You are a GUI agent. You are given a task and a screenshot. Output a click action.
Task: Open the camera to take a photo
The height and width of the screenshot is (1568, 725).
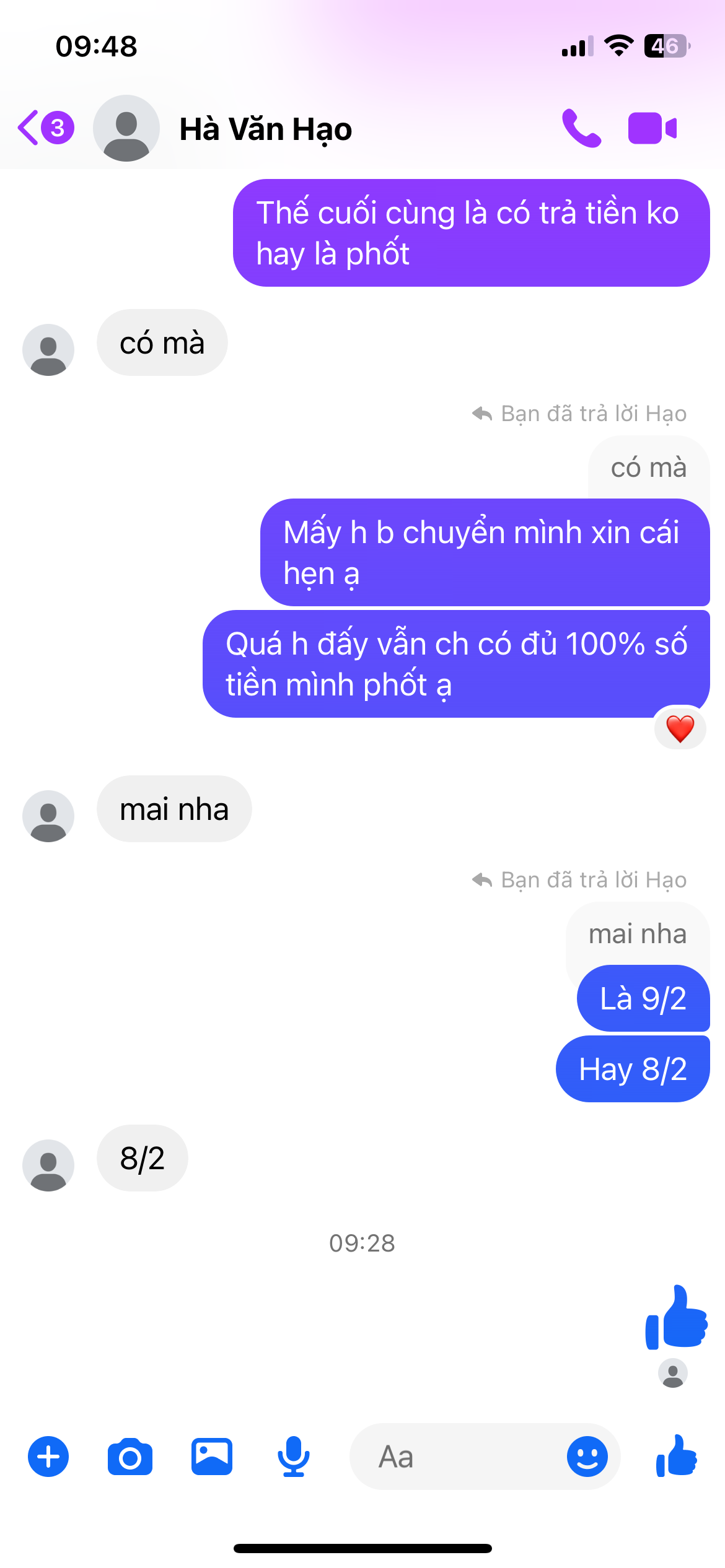[130, 1457]
